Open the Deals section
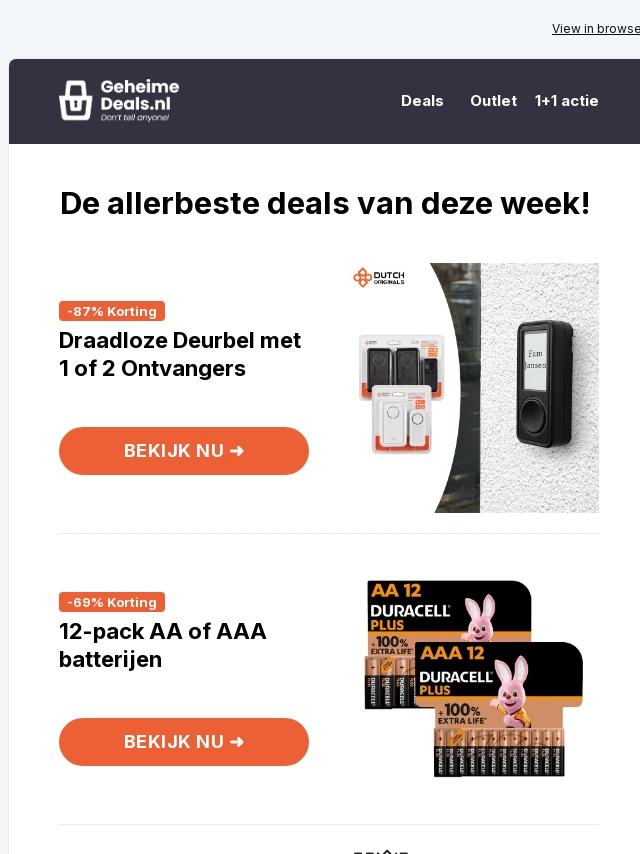The image size is (640, 854). click(x=422, y=101)
